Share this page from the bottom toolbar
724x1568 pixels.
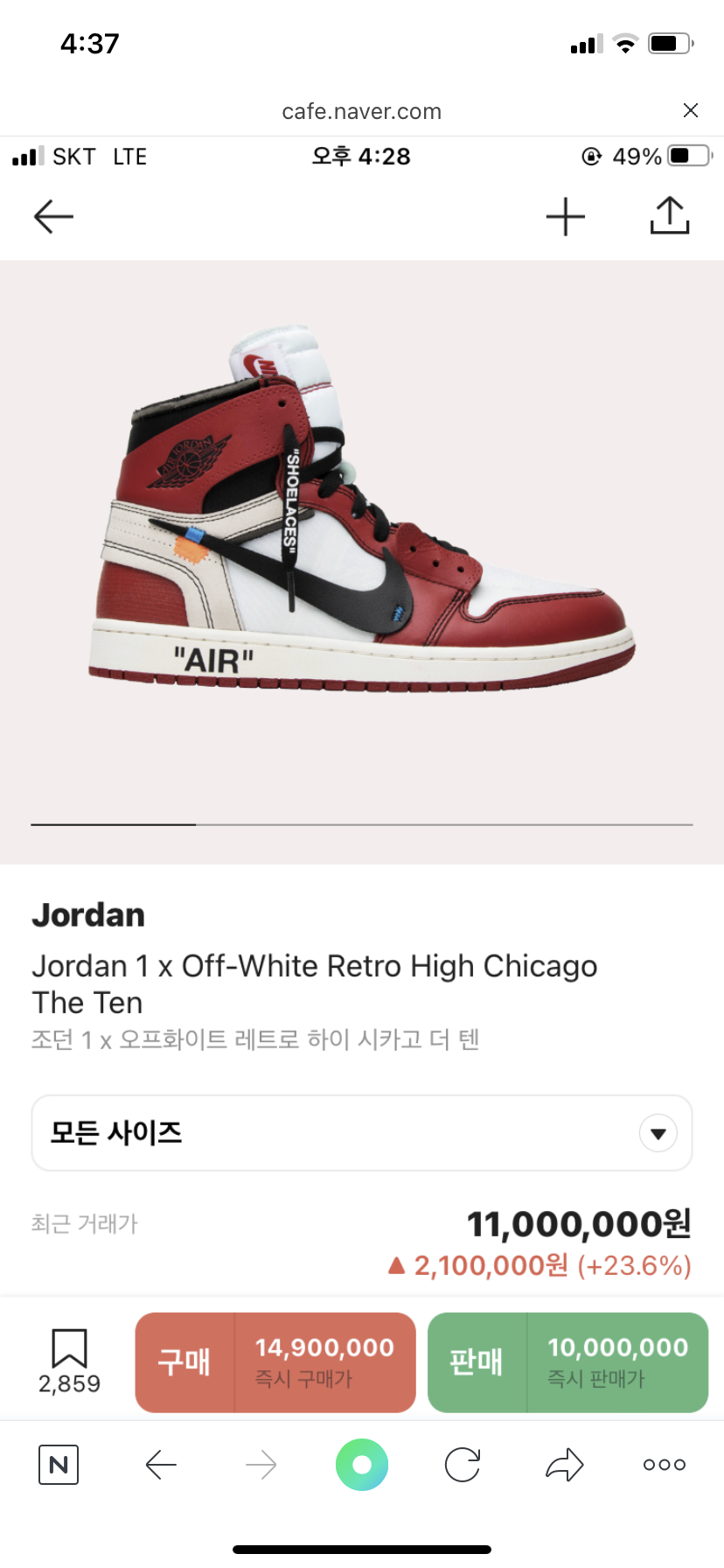[x=564, y=1465]
